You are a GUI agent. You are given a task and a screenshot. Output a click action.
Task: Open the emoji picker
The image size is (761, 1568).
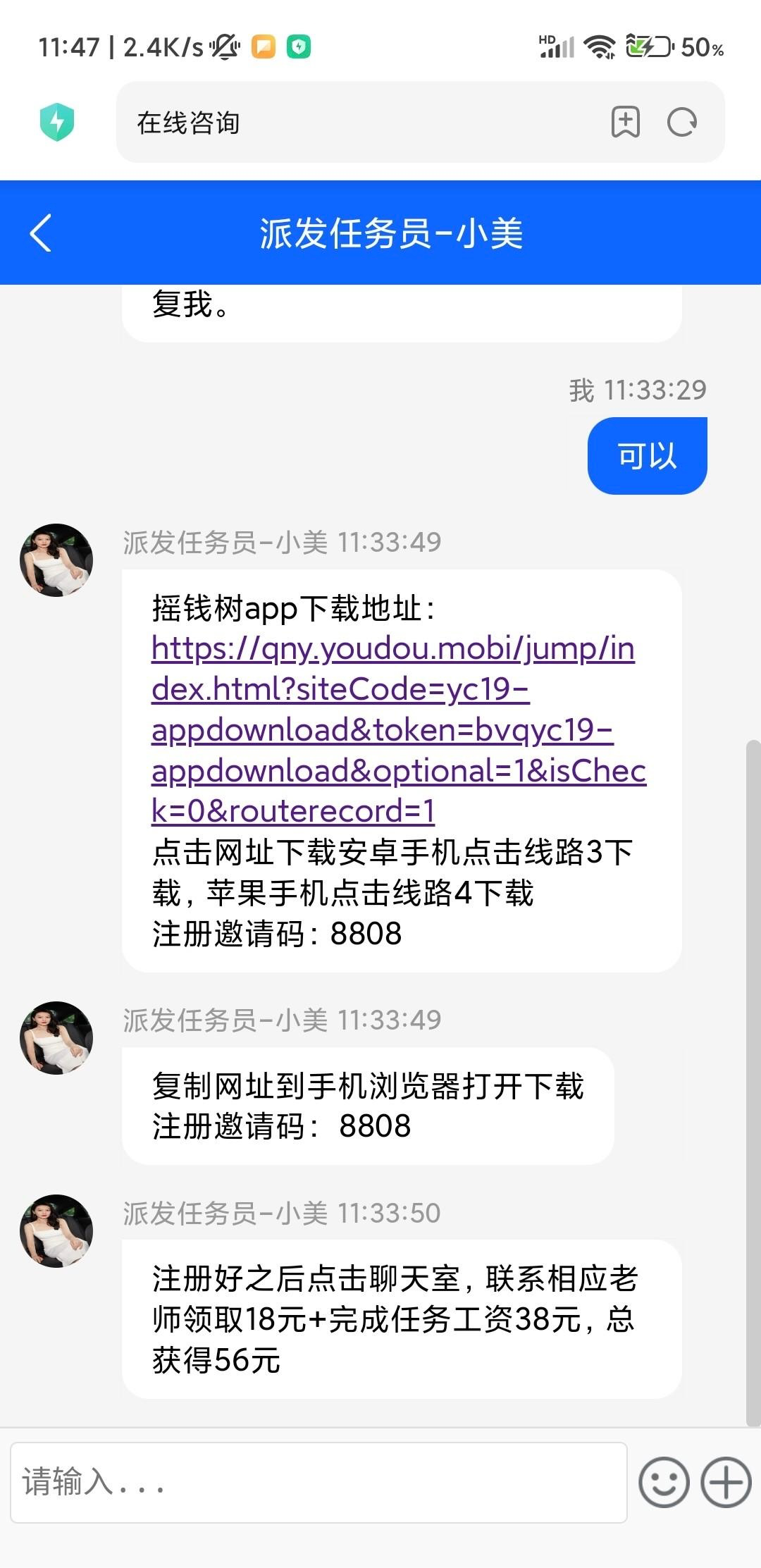[664, 1482]
